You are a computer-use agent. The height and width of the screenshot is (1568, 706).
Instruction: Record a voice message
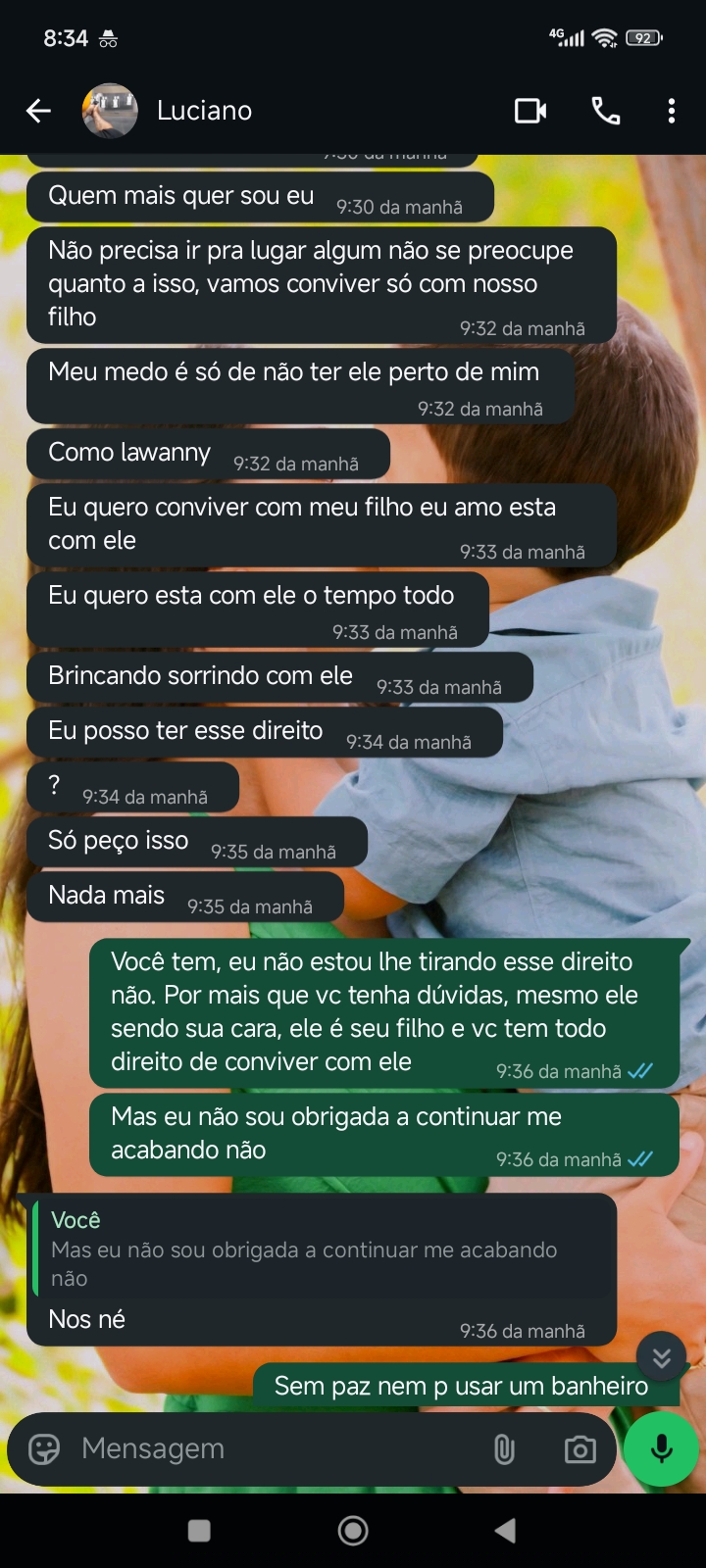[x=662, y=1448]
